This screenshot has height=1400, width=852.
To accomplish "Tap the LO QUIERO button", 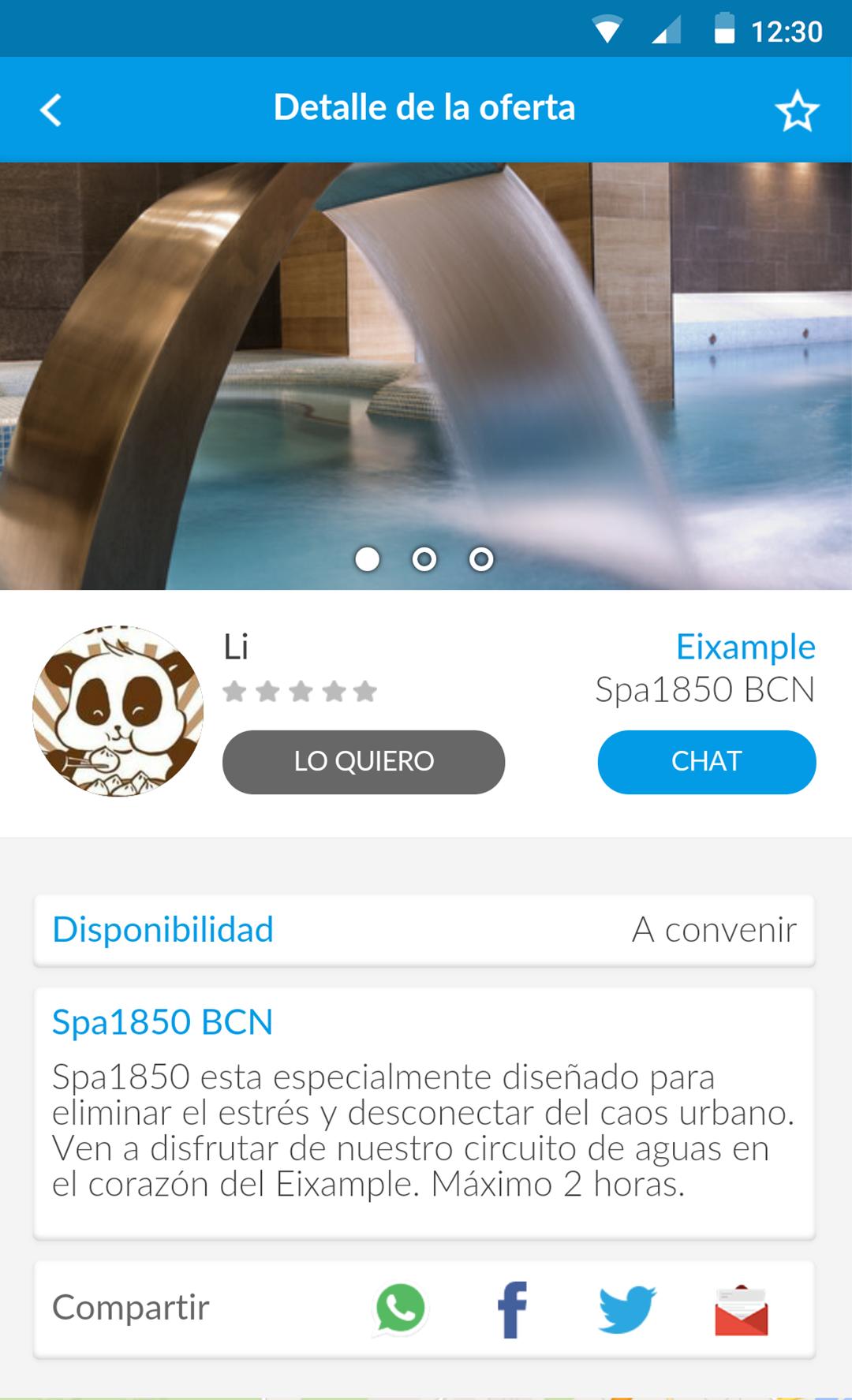I will [x=364, y=762].
